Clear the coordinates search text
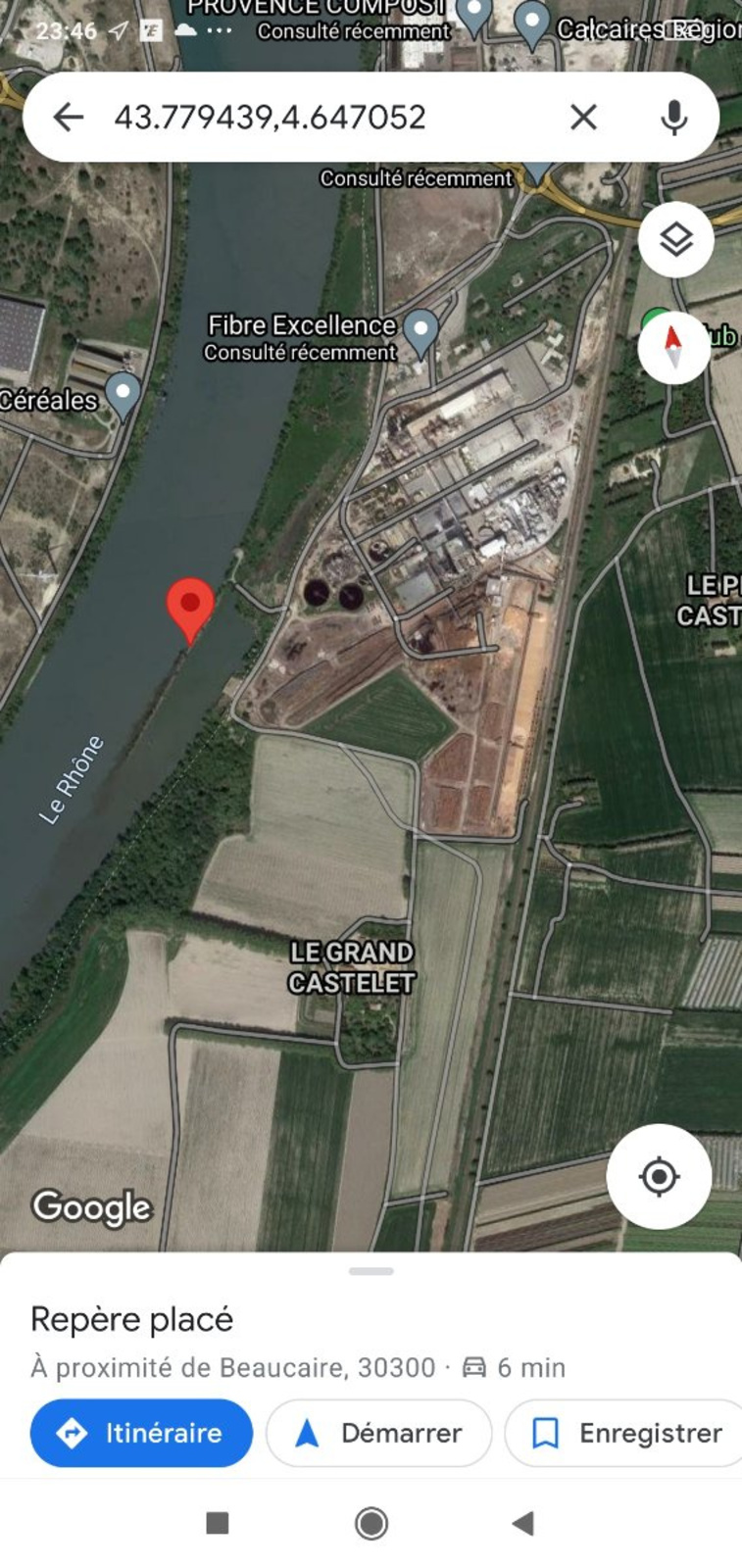 coord(583,118)
